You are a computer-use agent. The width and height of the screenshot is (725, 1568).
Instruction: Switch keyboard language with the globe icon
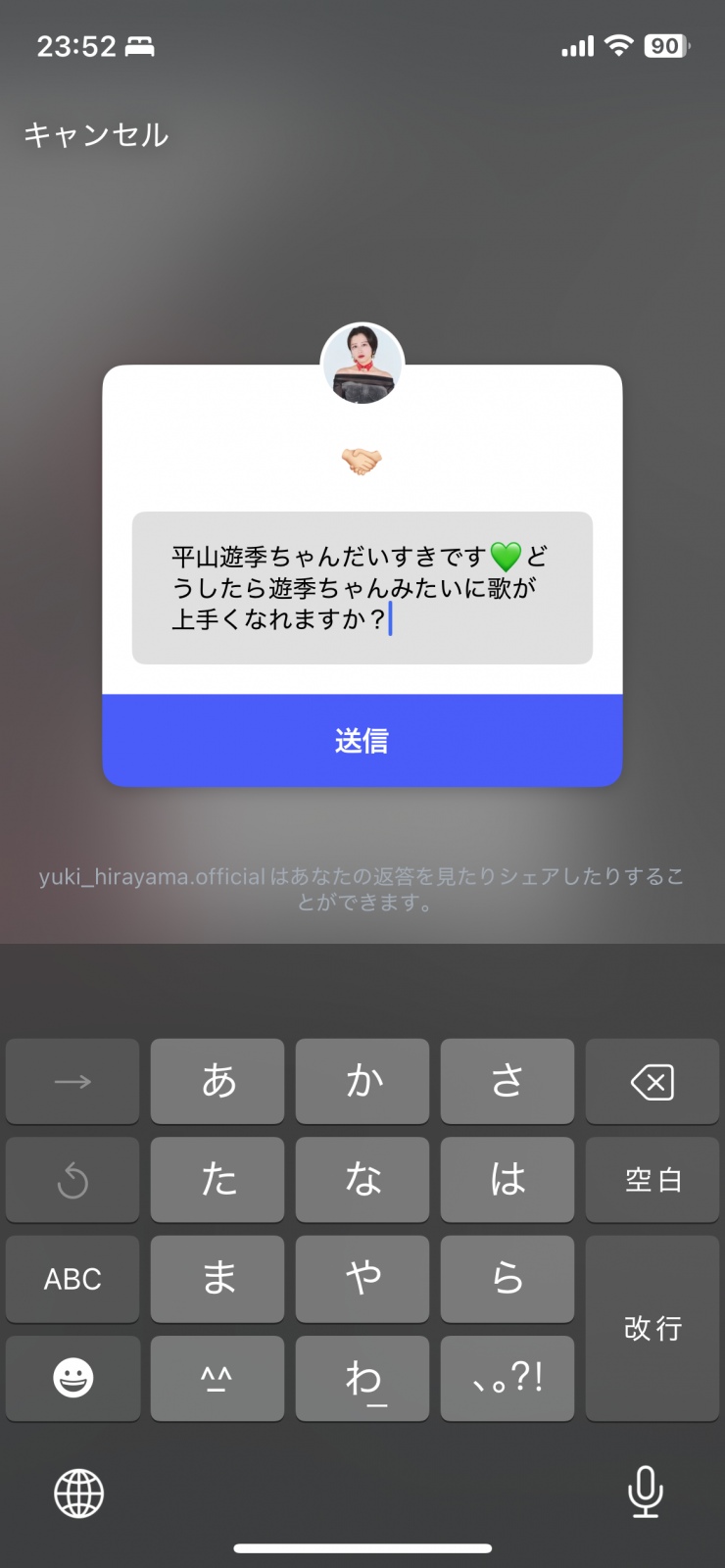point(78,1494)
